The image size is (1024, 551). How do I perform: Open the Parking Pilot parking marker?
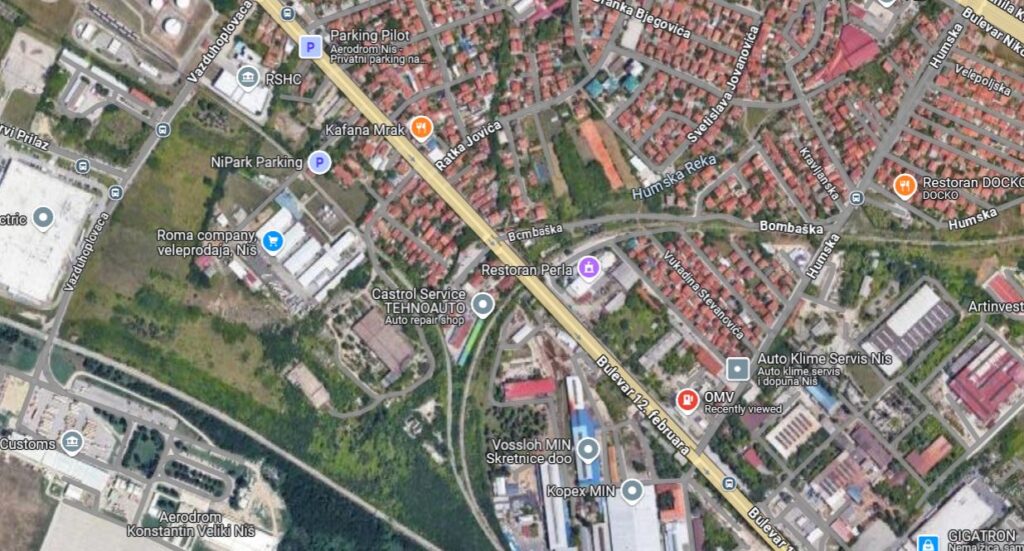[x=311, y=45]
